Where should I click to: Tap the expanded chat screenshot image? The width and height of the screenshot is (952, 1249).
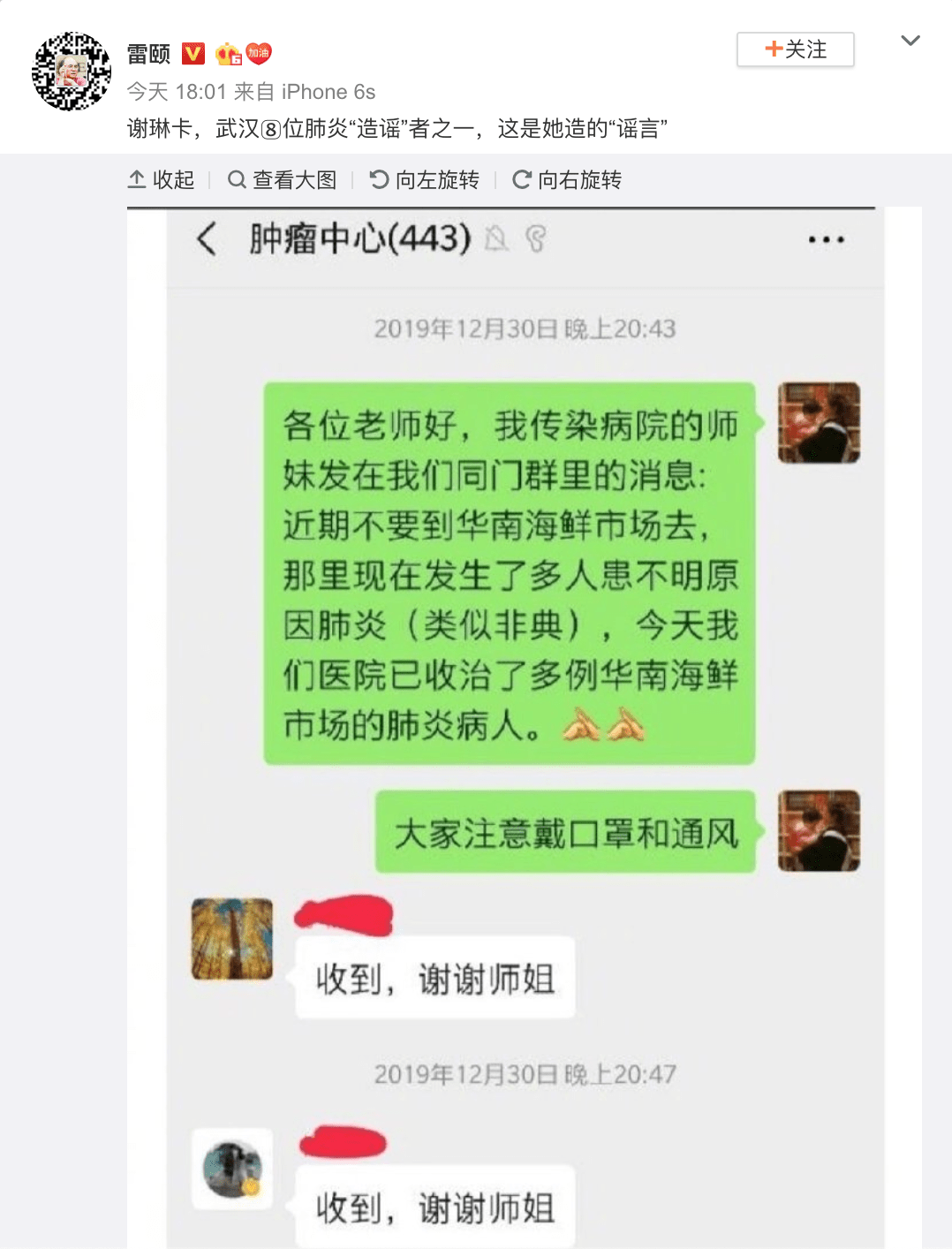pos(525,724)
